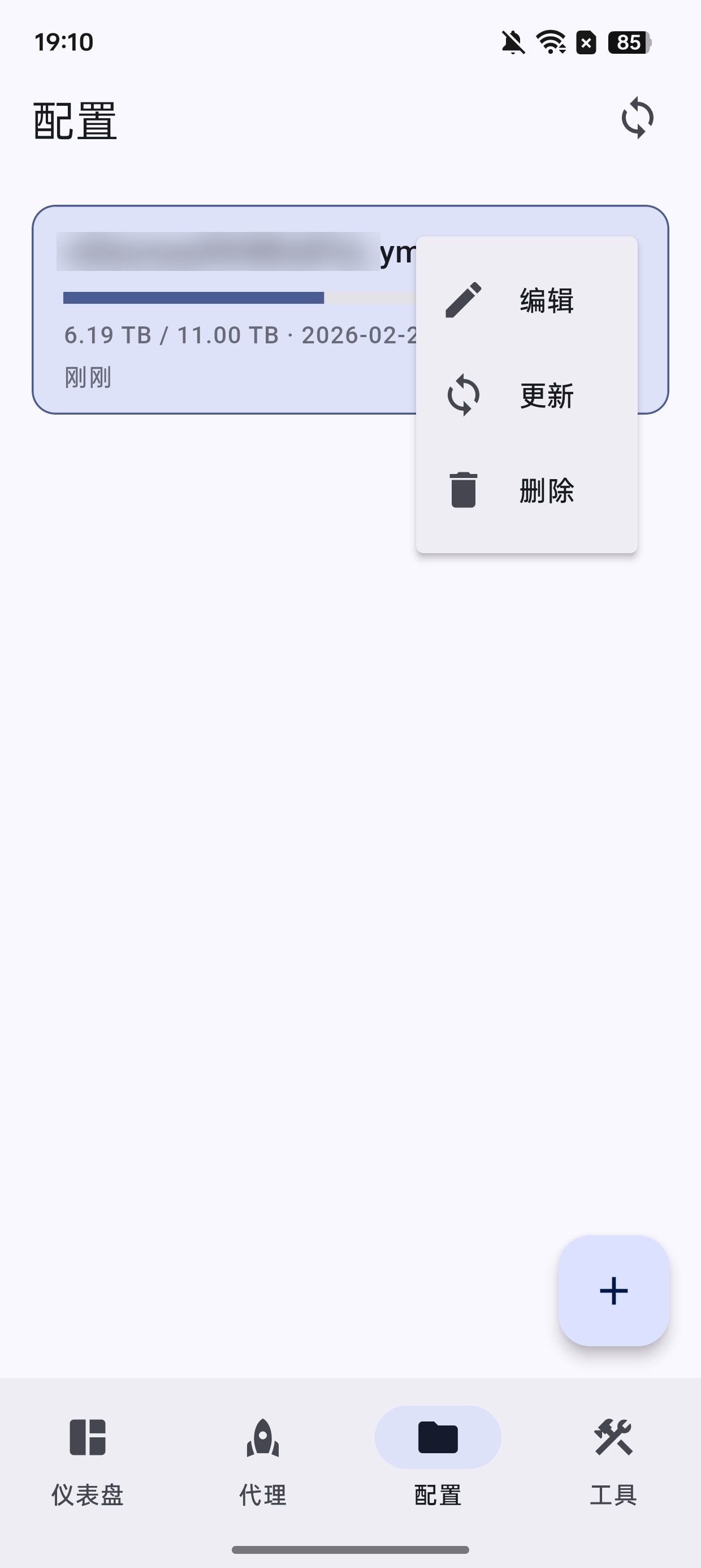701x1568 pixels.
Task: Tap the sync icon in the top bar
Action: point(637,118)
